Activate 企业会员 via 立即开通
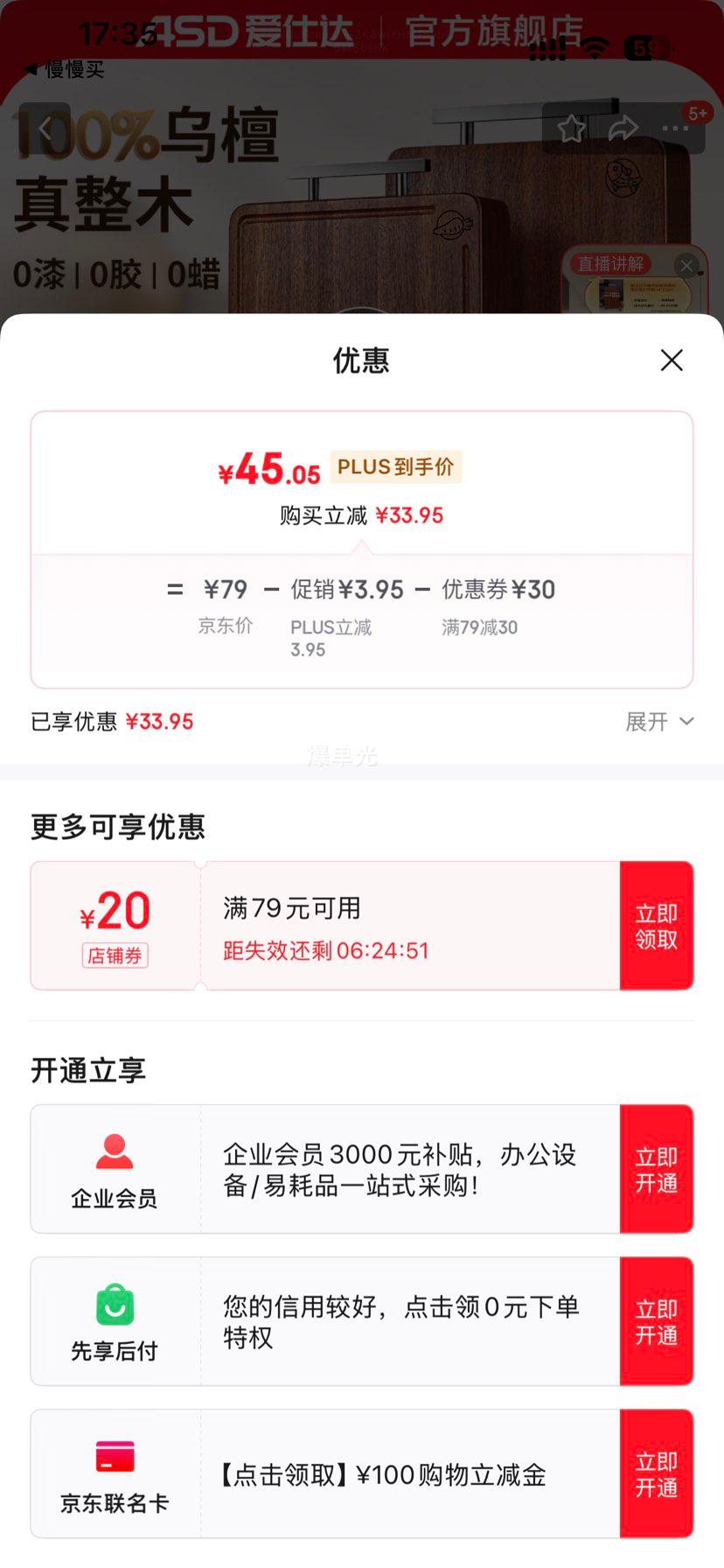The height and width of the screenshot is (1568, 724). pyautogui.click(x=657, y=1169)
